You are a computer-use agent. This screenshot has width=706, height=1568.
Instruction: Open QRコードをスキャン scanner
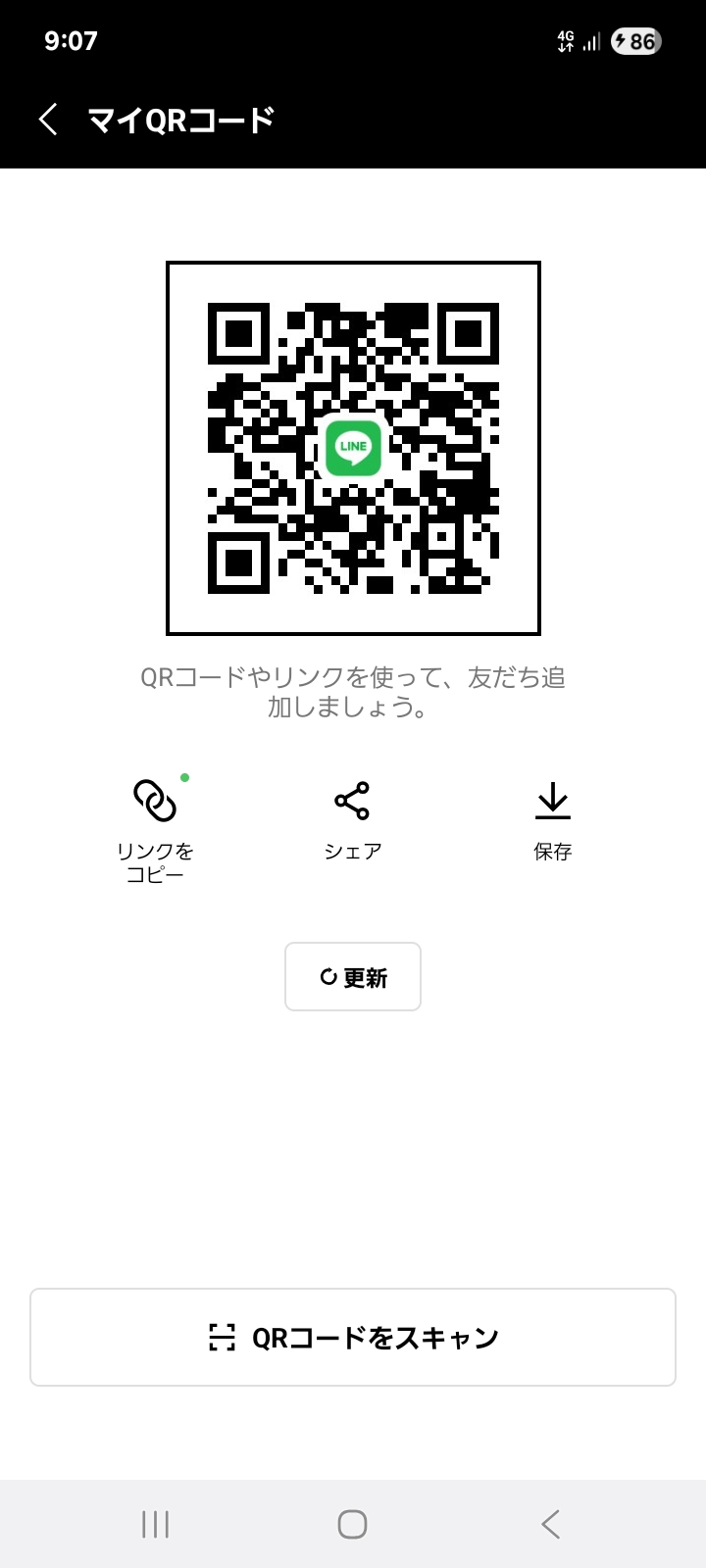(x=353, y=1337)
